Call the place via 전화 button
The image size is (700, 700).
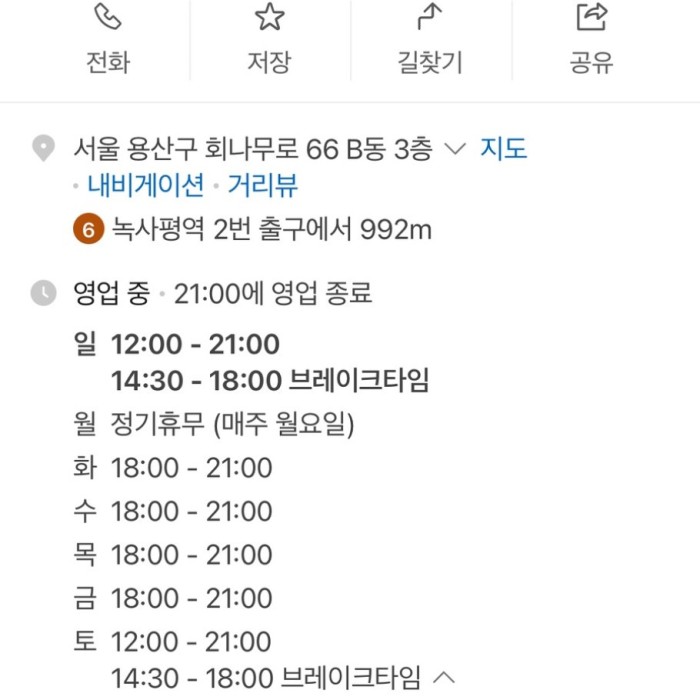pyautogui.click(x=108, y=38)
